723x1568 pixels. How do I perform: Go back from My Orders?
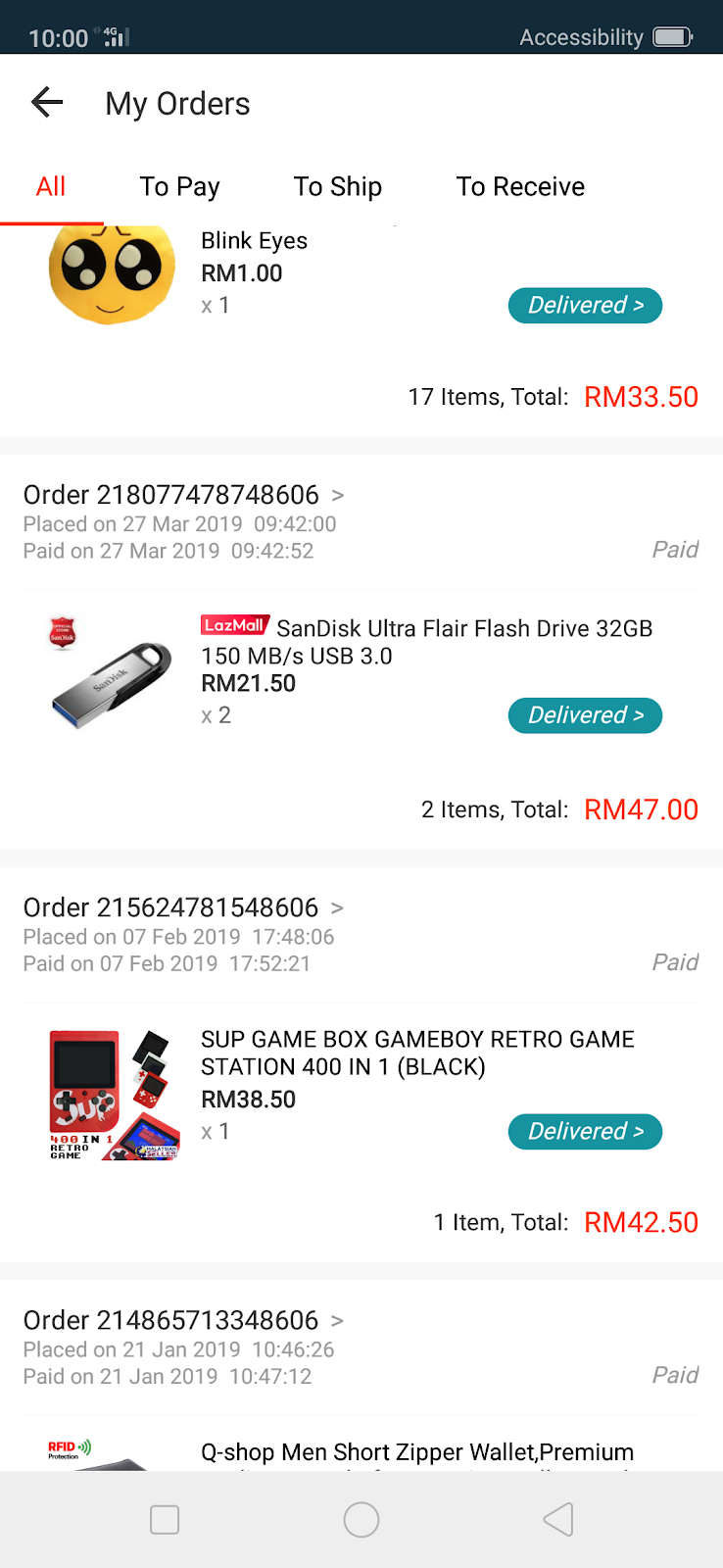pos(47,103)
